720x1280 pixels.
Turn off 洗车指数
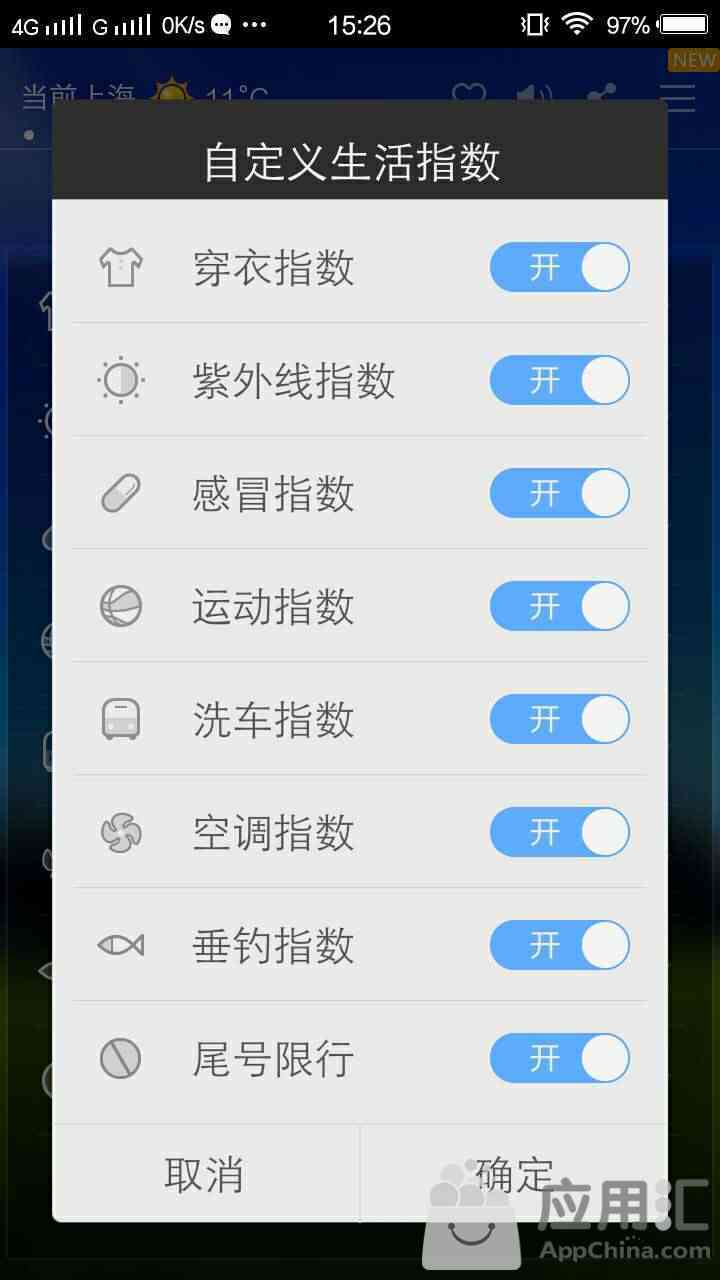(559, 719)
